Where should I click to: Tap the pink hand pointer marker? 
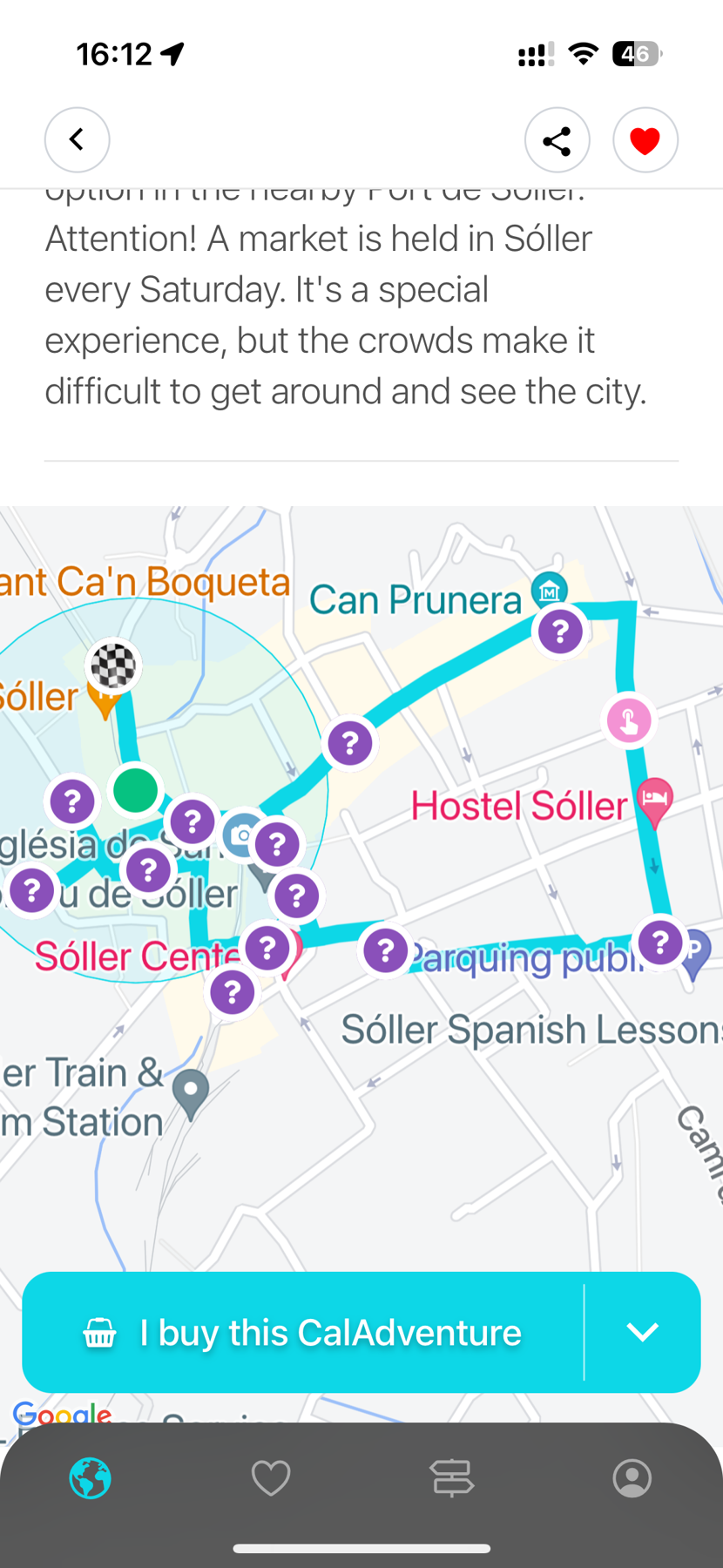[629, 721]
